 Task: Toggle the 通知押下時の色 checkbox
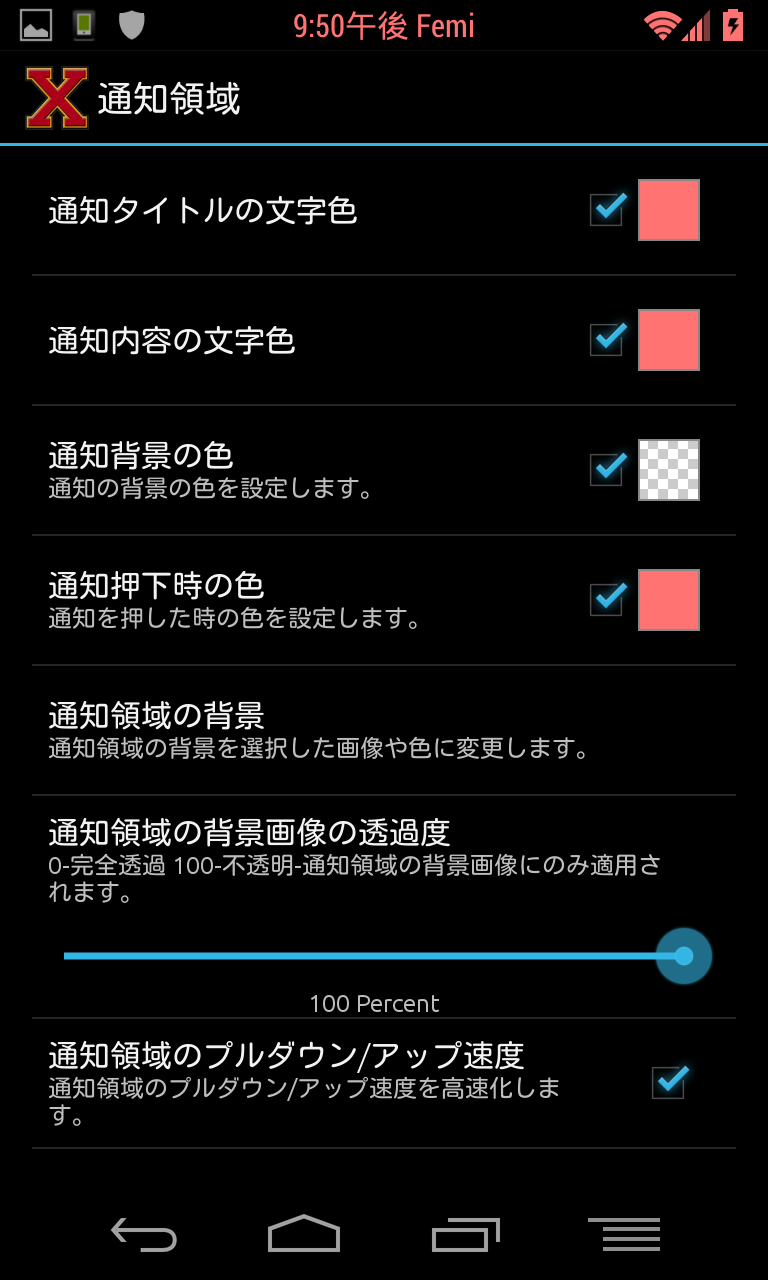[607, 600]
